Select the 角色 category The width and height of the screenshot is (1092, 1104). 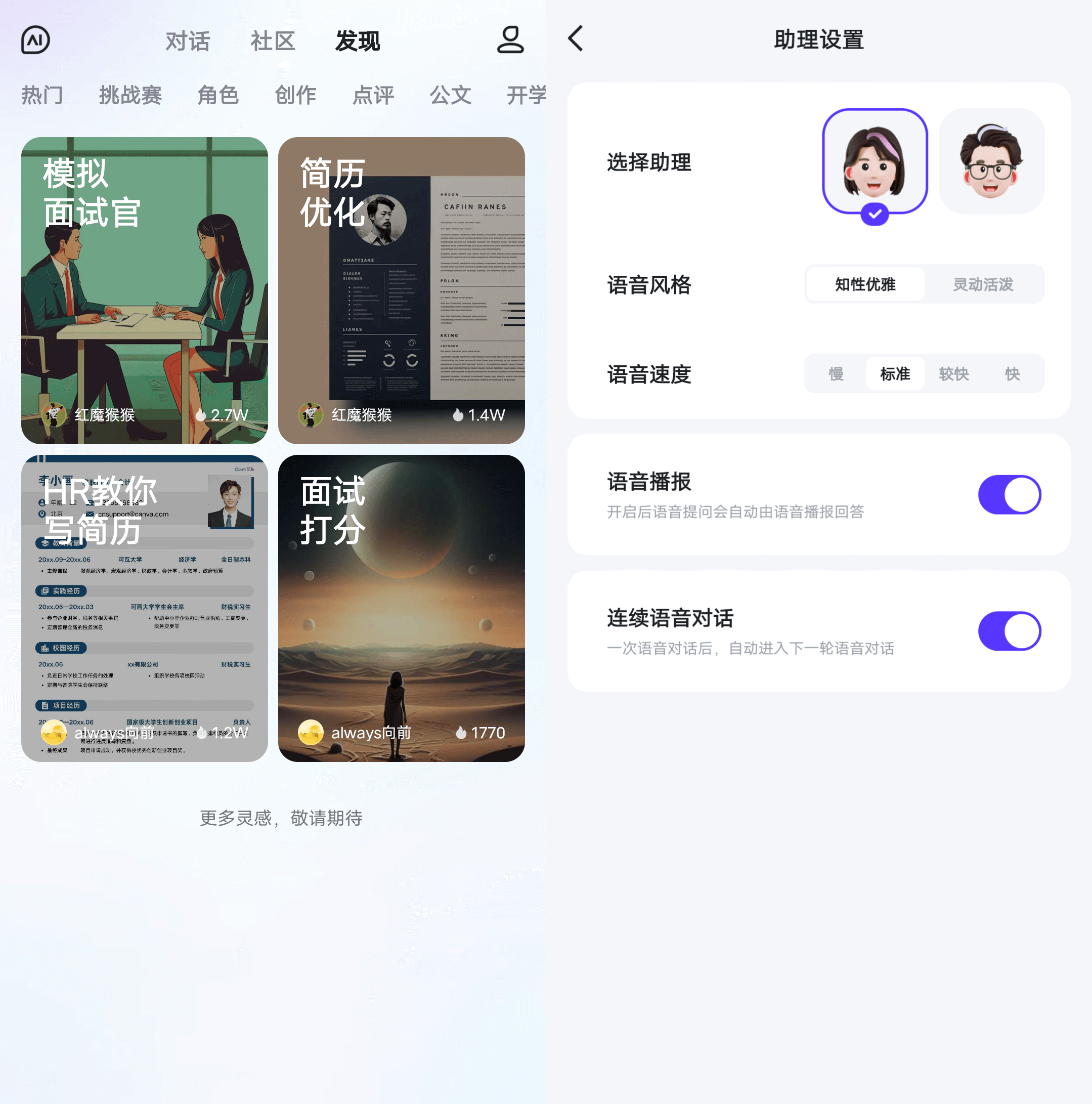pyautogui.click(x=217, y=95)
